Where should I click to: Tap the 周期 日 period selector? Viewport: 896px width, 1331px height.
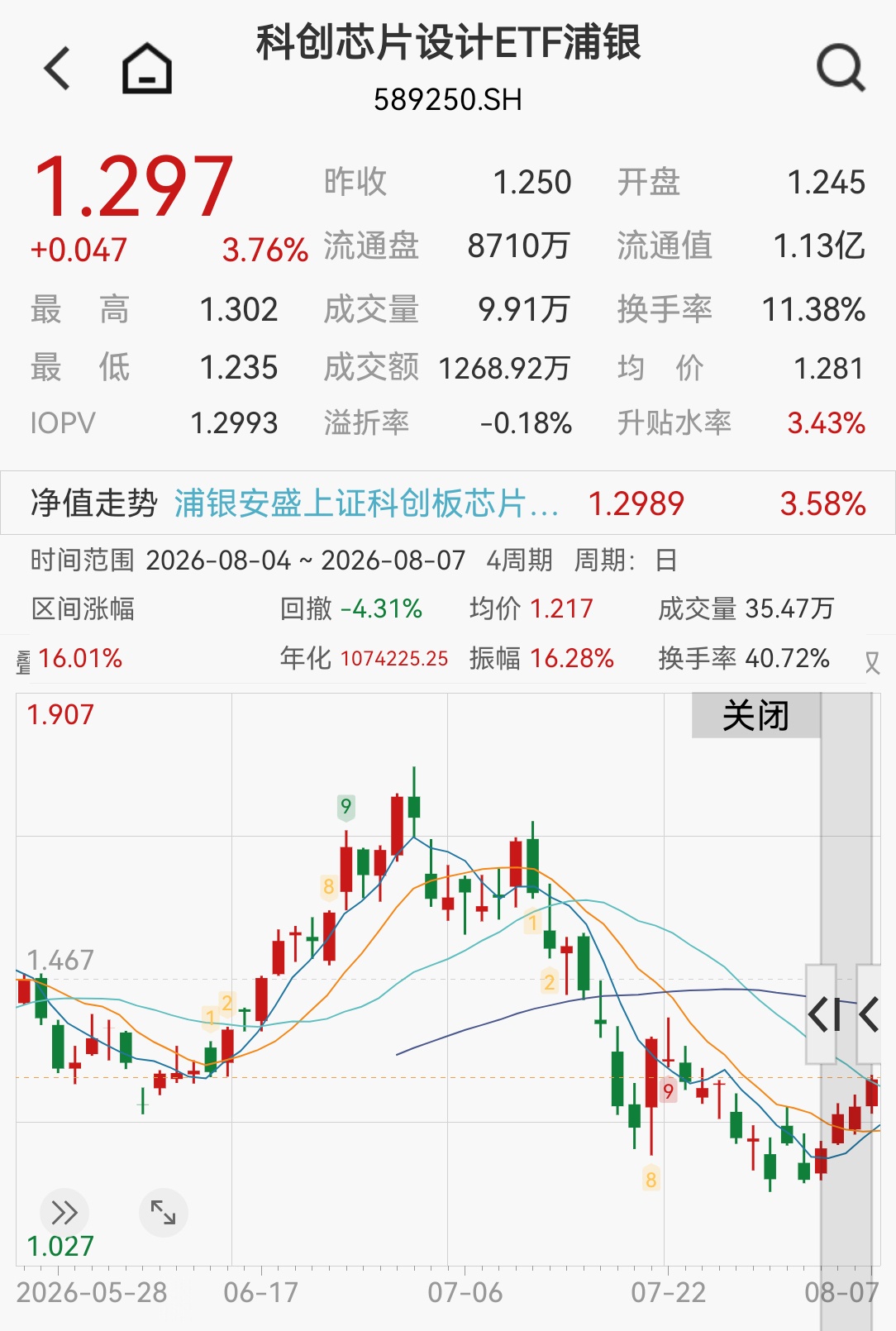click(x=626, y=561)
